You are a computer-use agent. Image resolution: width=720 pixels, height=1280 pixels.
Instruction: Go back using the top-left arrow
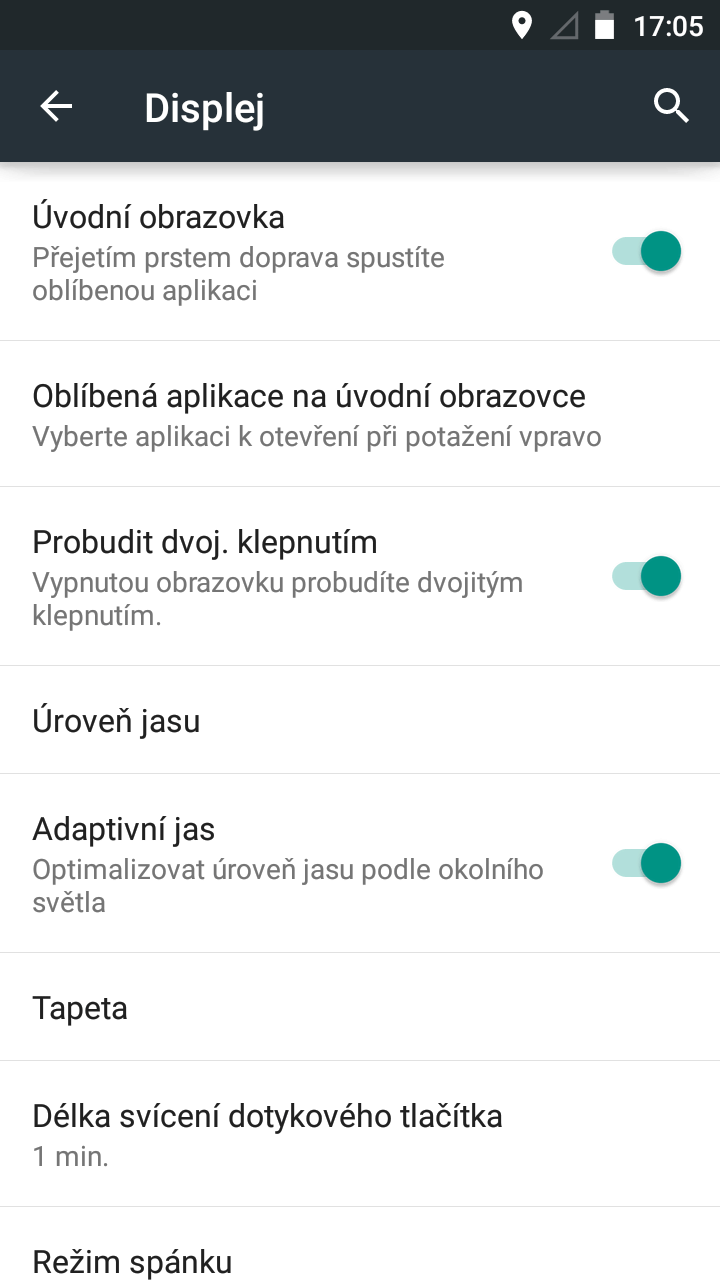pos(56,107)
